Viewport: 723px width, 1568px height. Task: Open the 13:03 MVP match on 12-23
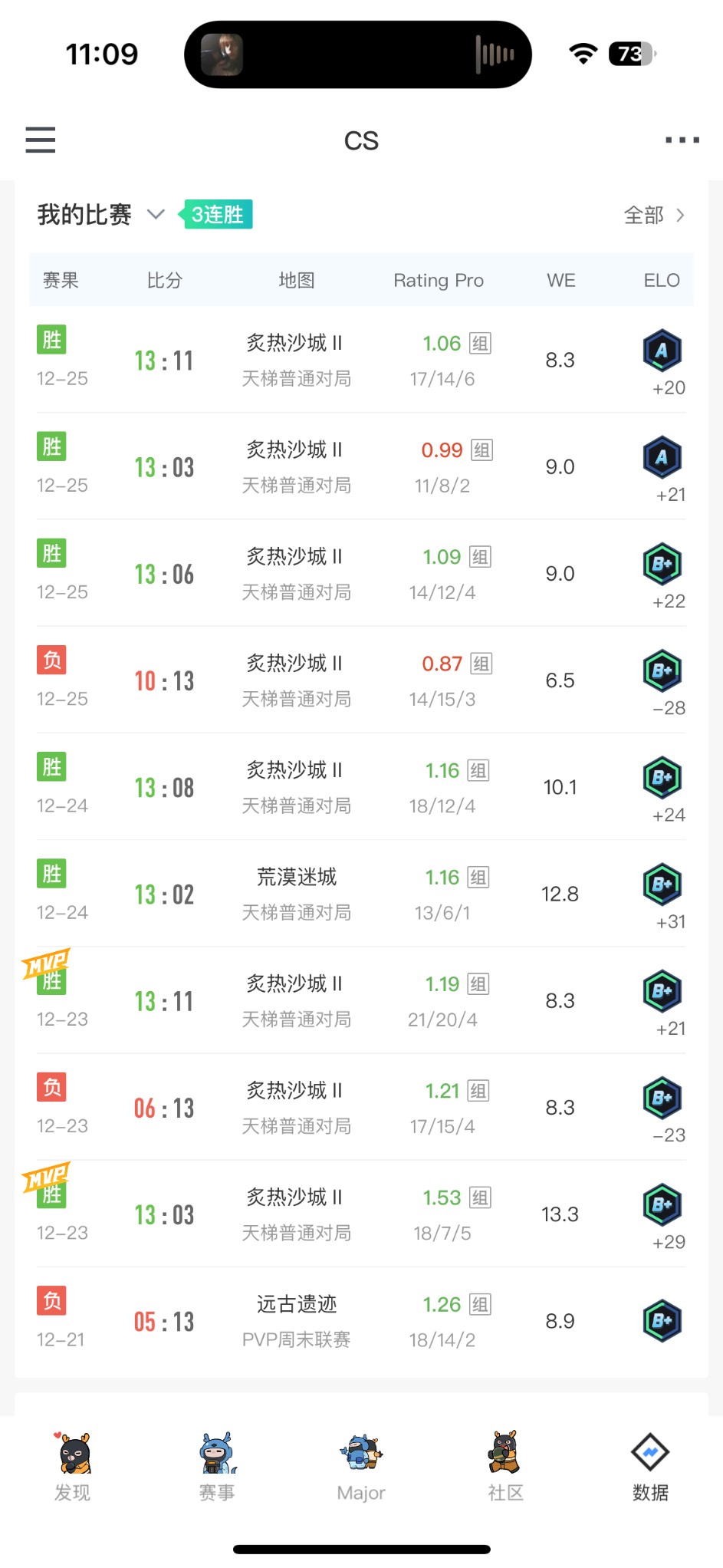pos(361,1213)
